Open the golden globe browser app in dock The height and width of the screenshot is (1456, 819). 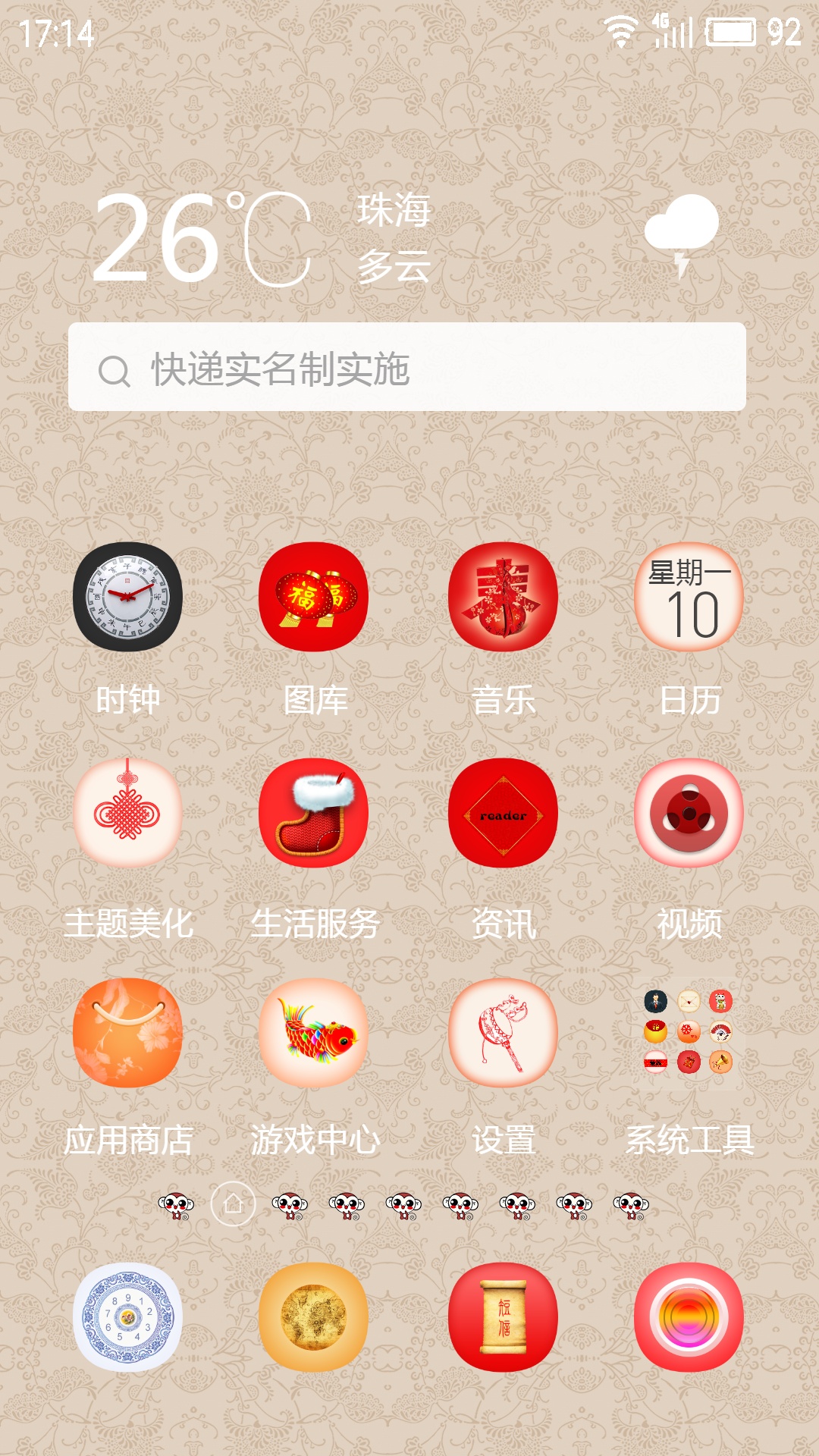tap(314, 1317)
